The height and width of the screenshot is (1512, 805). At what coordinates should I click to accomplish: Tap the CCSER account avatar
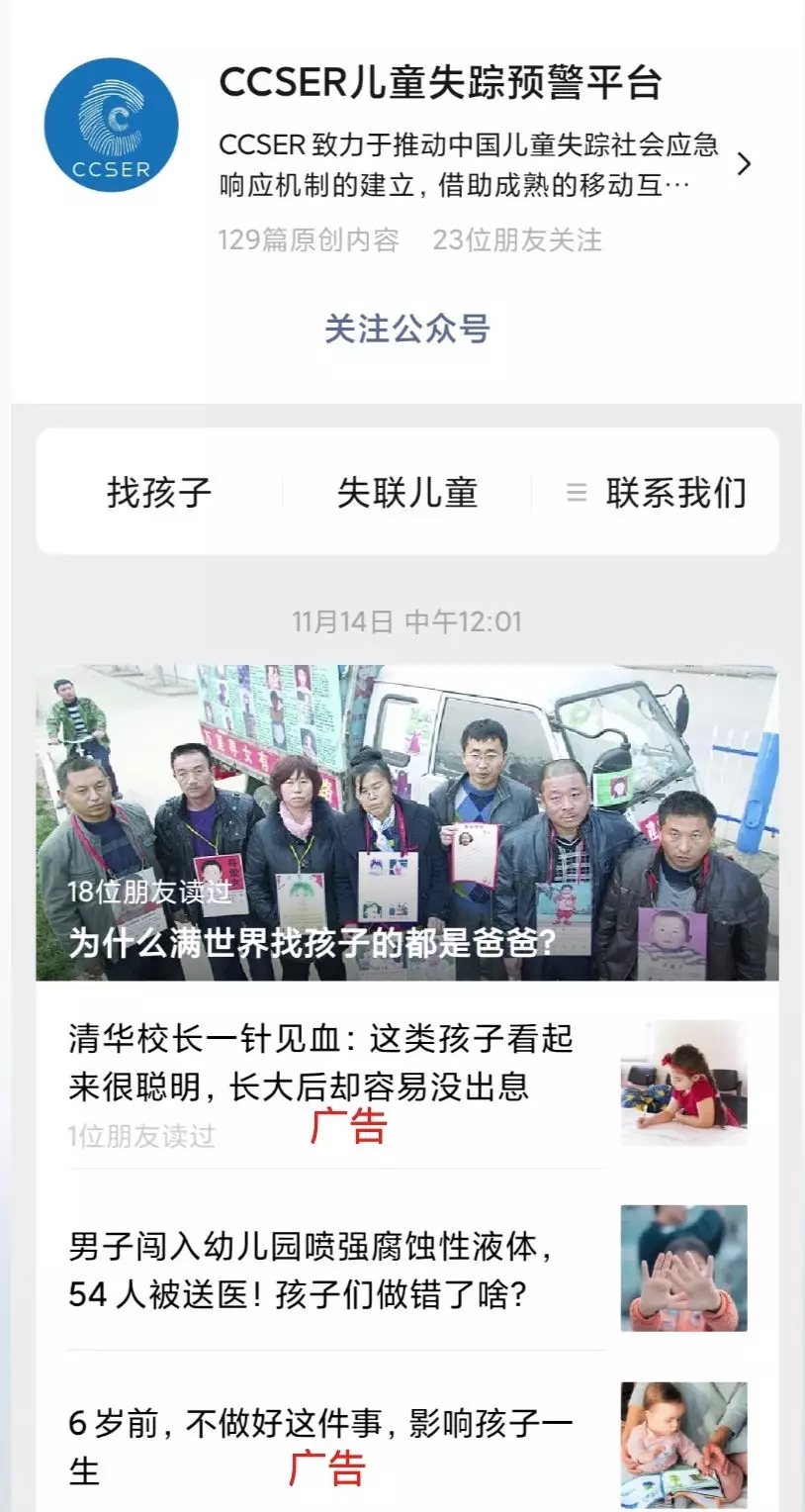[x=112, y=126]
